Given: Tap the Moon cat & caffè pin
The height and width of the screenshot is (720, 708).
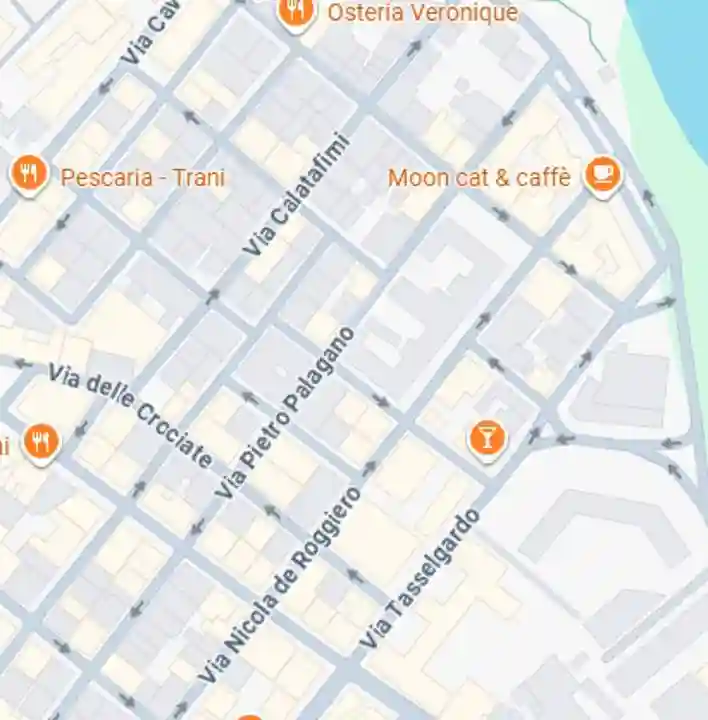Looking at the screenshot, I should (x=602, y=176).
